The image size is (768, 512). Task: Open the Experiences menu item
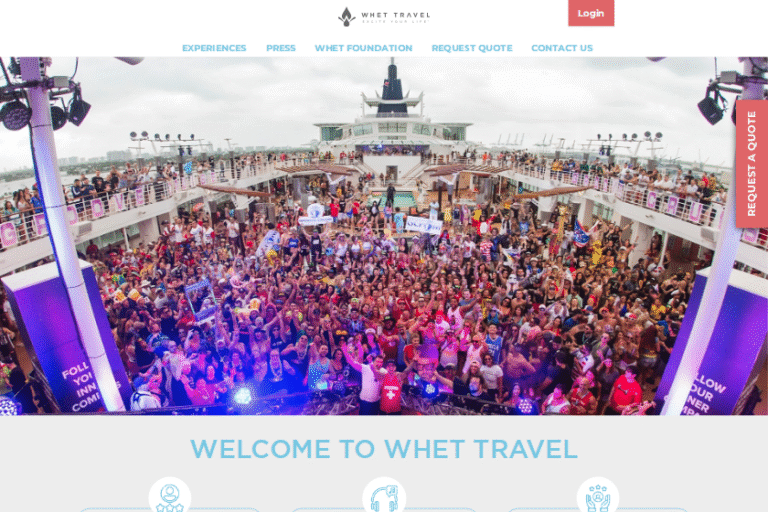tap(214, 48)
